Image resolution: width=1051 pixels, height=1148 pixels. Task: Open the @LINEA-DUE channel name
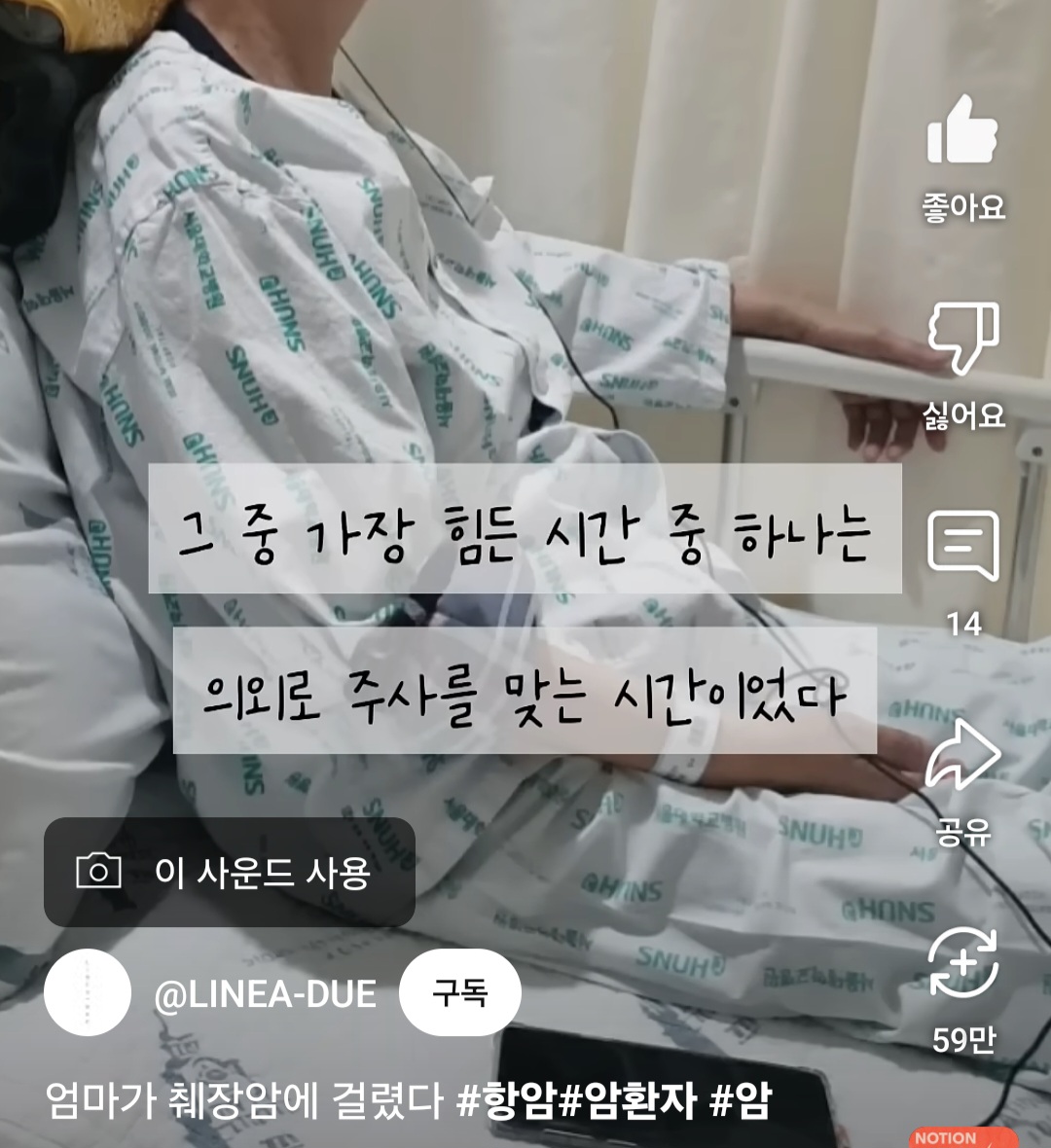pyautogui.click(x=265, y=994)
